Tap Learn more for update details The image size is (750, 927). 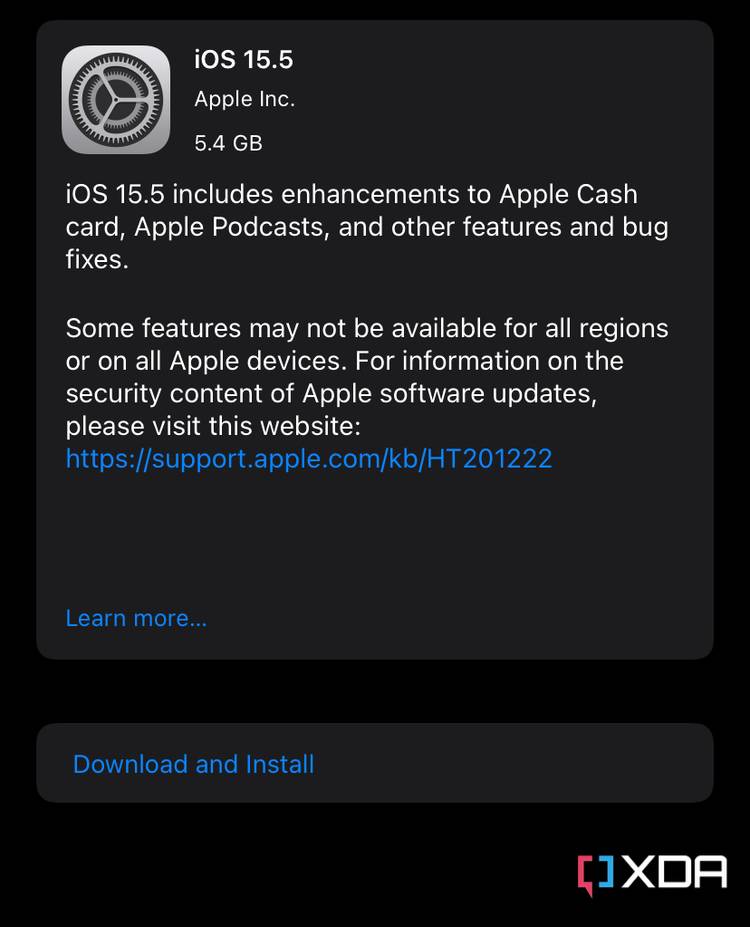point(136,618)
